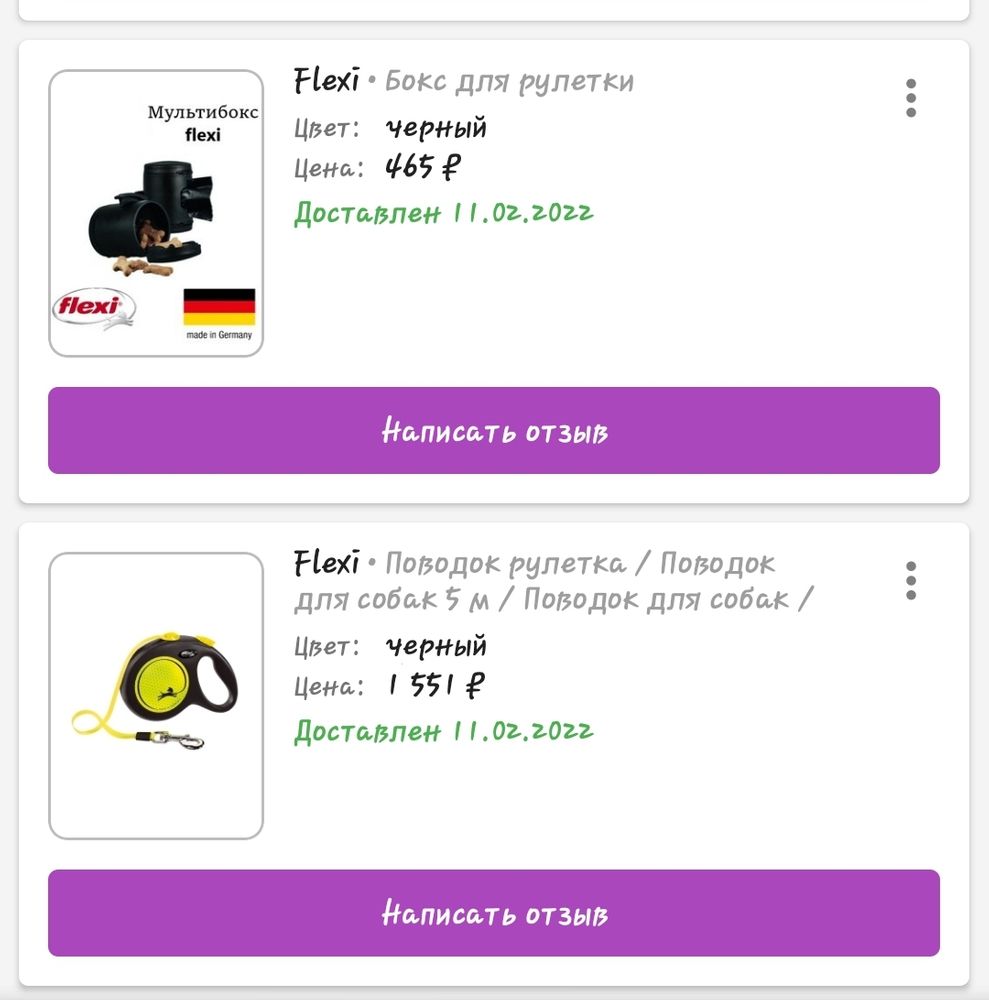Viewport: 989px width, 1000px height.
Task: Click the kebab icon beside the retractable leash
Action: (910, 580)
